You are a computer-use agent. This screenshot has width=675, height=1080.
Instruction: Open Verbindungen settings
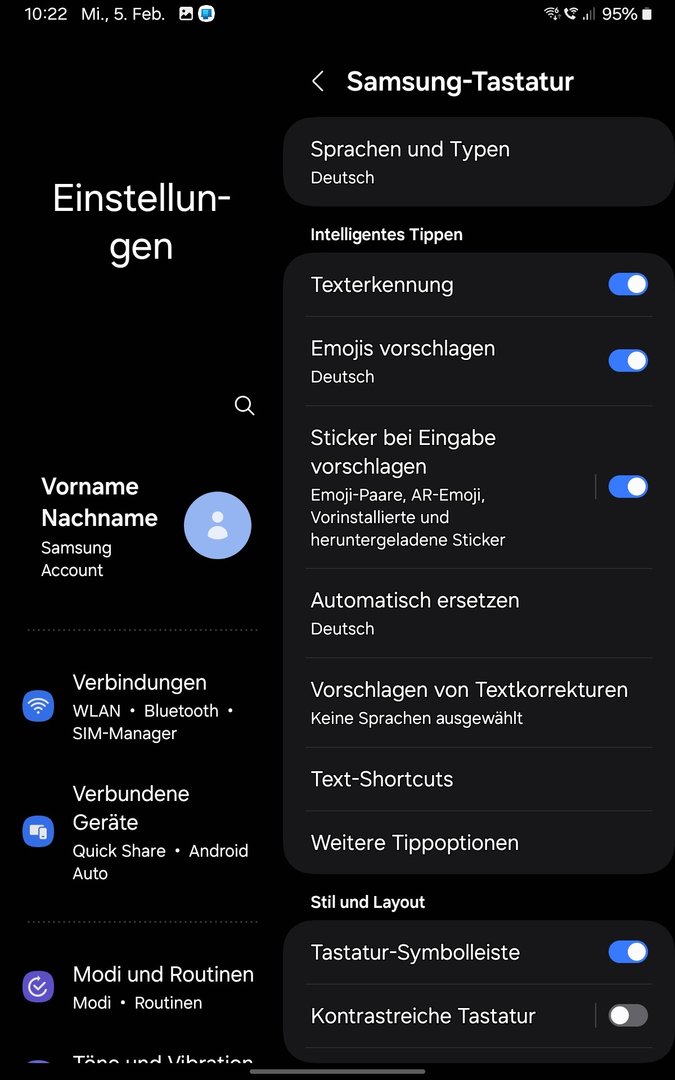140,707
